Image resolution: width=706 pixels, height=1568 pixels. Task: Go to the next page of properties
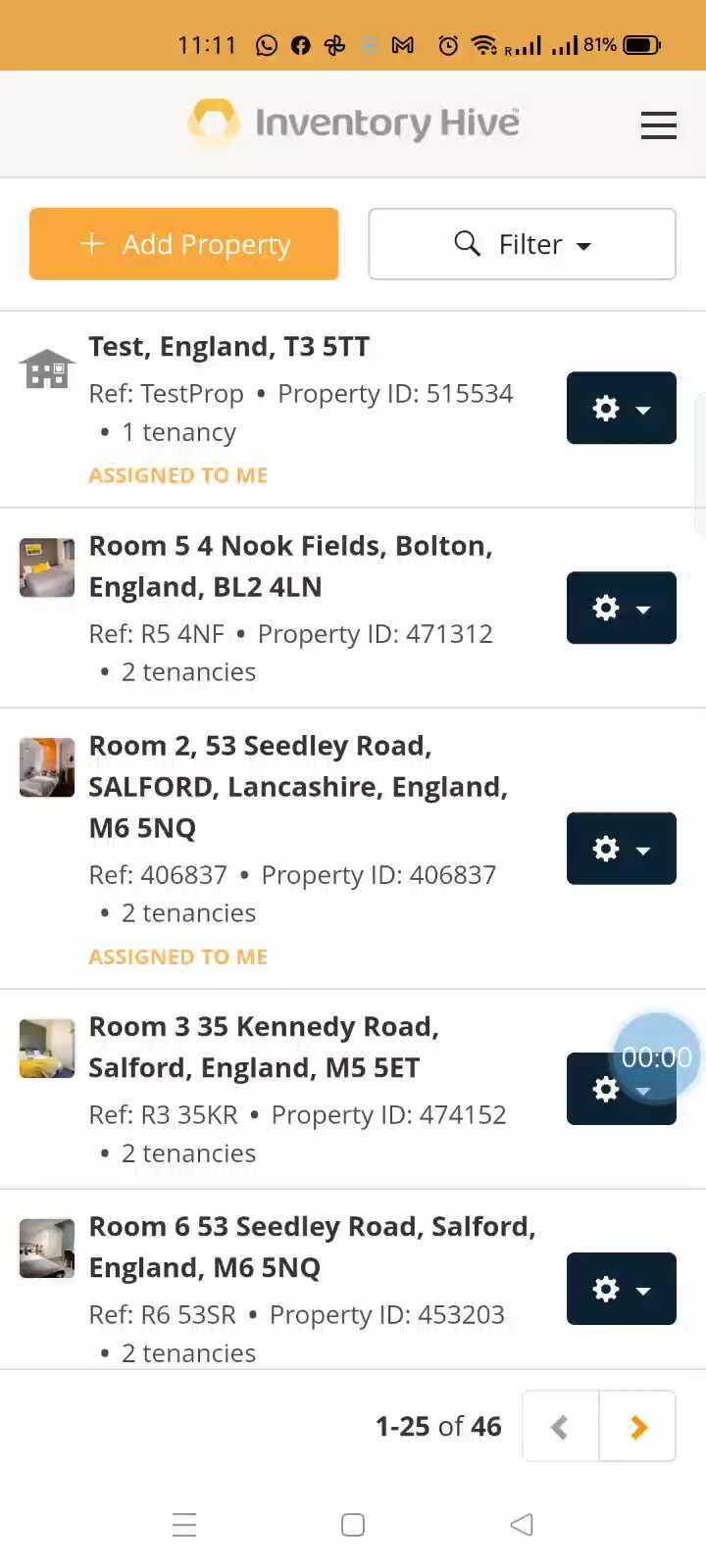(x=637, y=1427)
